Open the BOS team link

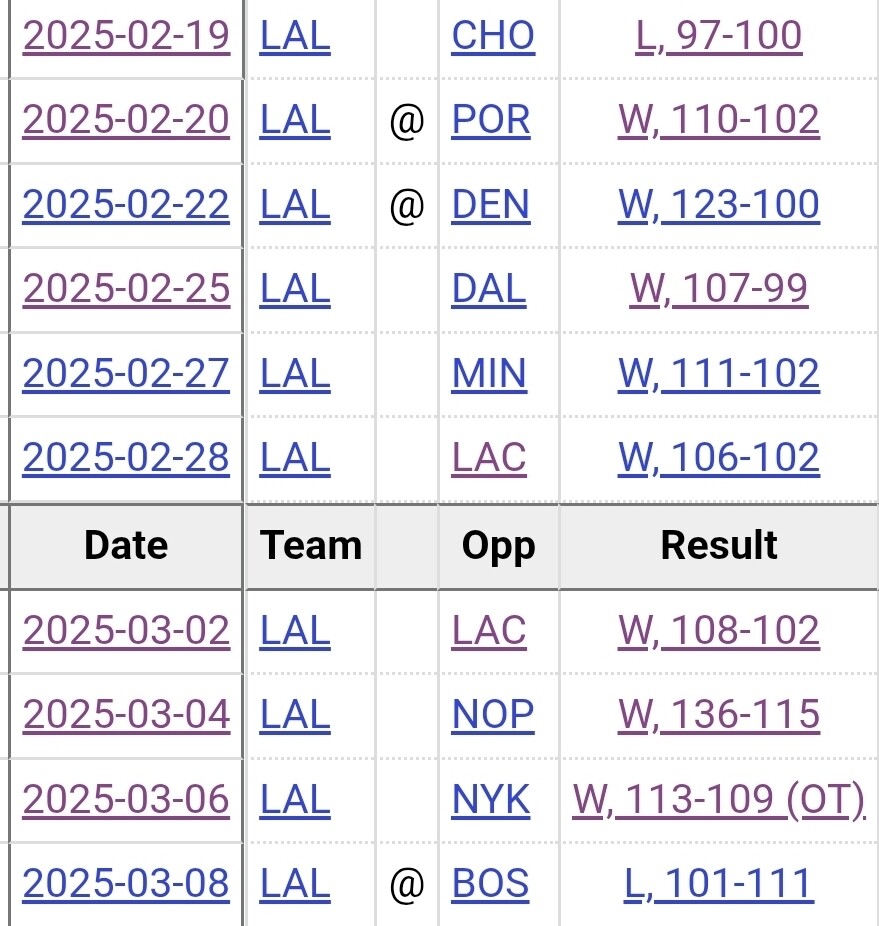tap(491, 884)
